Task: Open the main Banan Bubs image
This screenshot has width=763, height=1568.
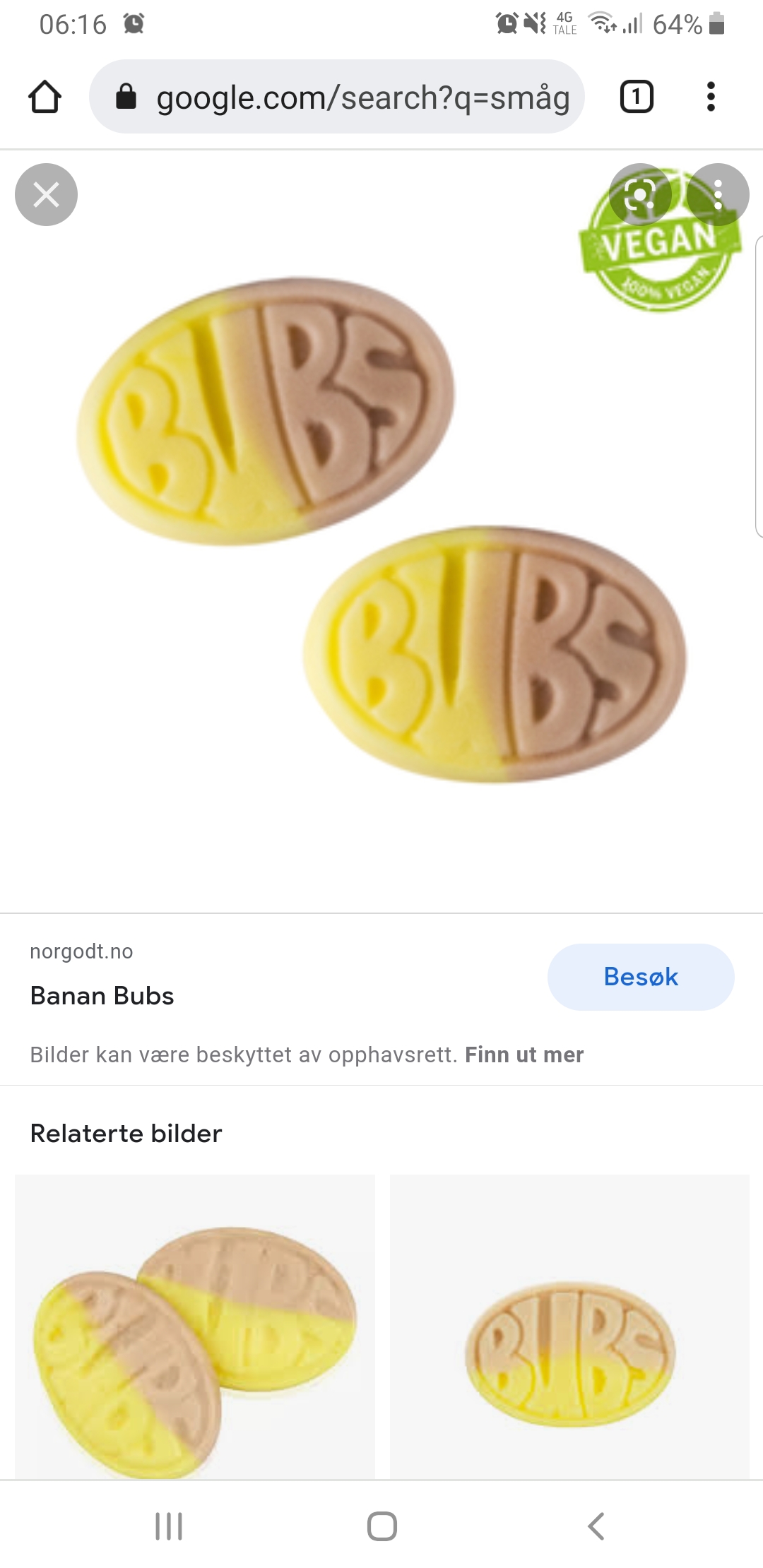Action: pos(381,531)
